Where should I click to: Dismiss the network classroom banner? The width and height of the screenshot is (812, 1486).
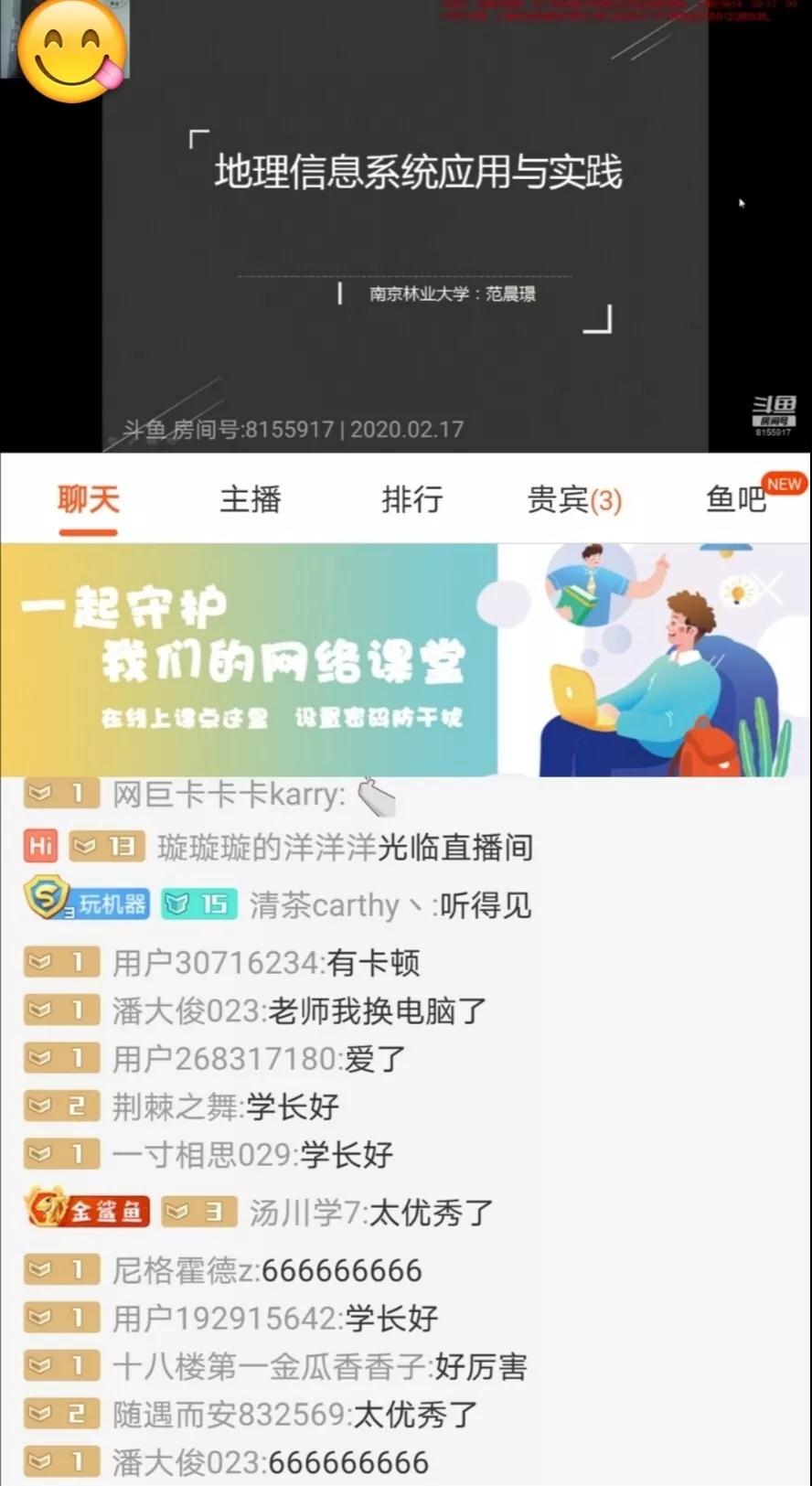(769, 589)
